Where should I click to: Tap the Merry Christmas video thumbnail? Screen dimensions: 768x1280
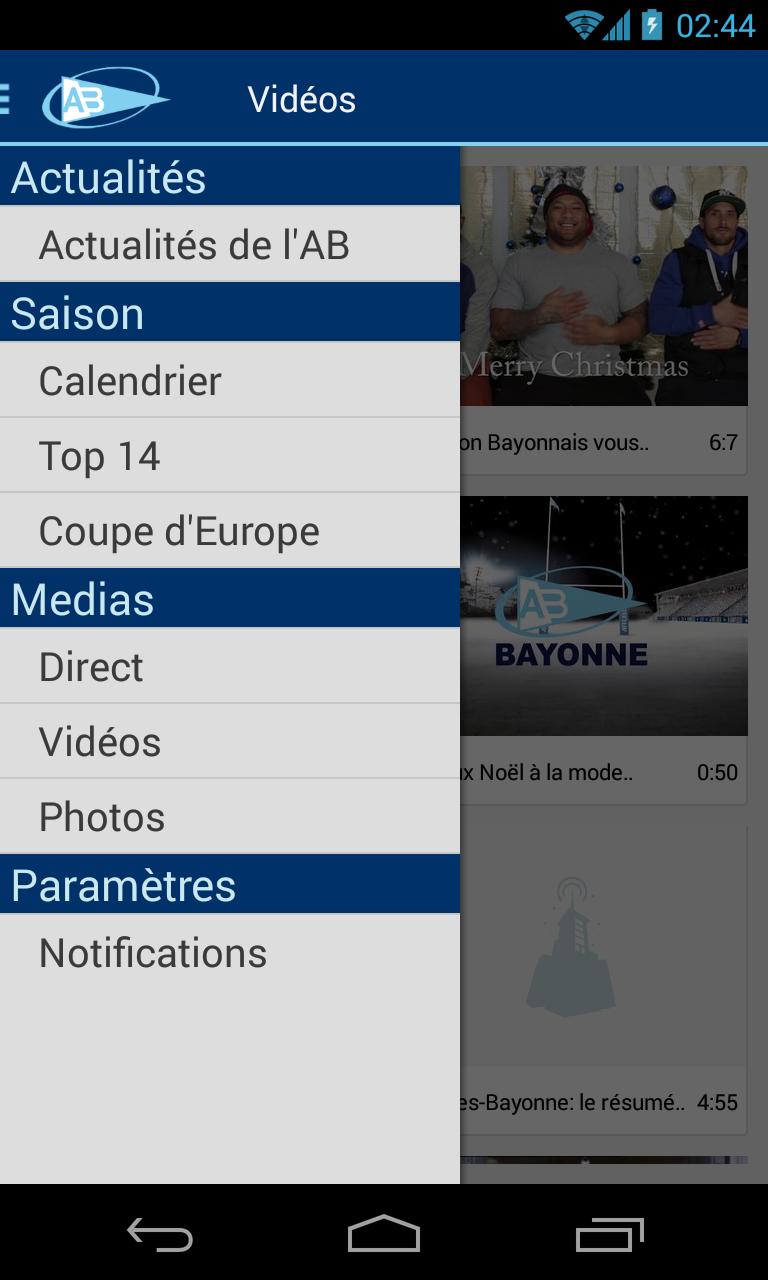(600, 285)
